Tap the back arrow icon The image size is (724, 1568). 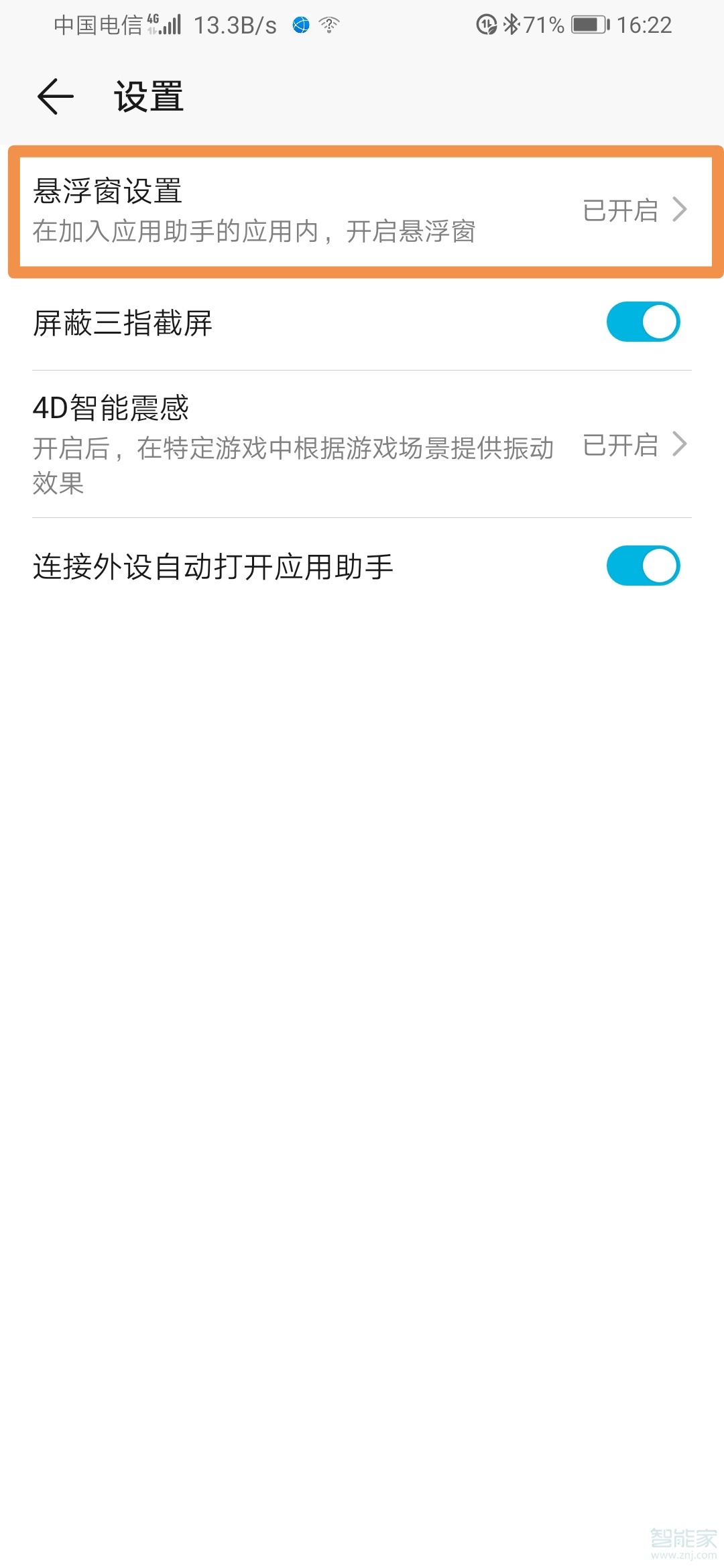pos(54,97)
